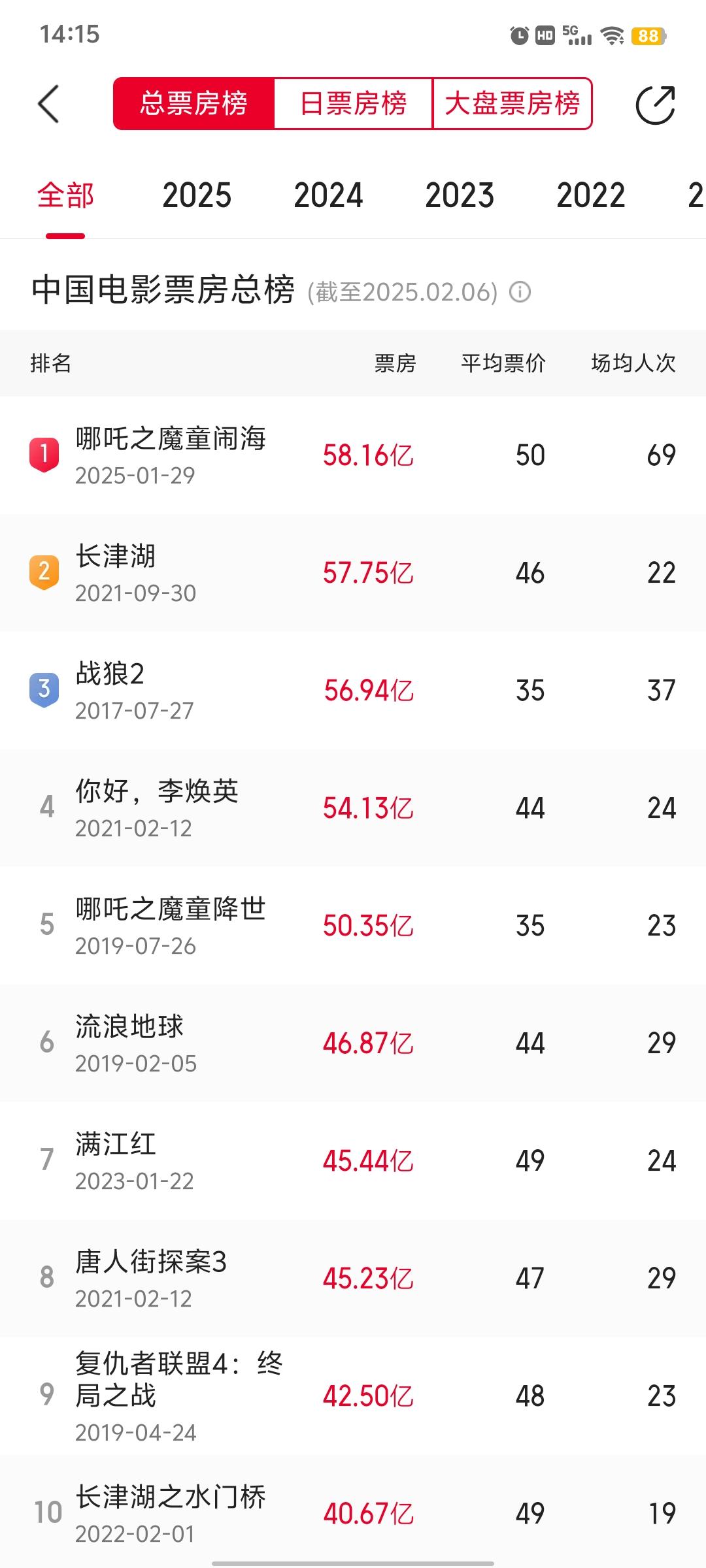This screenshot has height=1568, width=706.
Task: Tap the battery indicator in status bar
Action: pyautogui.click(x=648, y=35)
